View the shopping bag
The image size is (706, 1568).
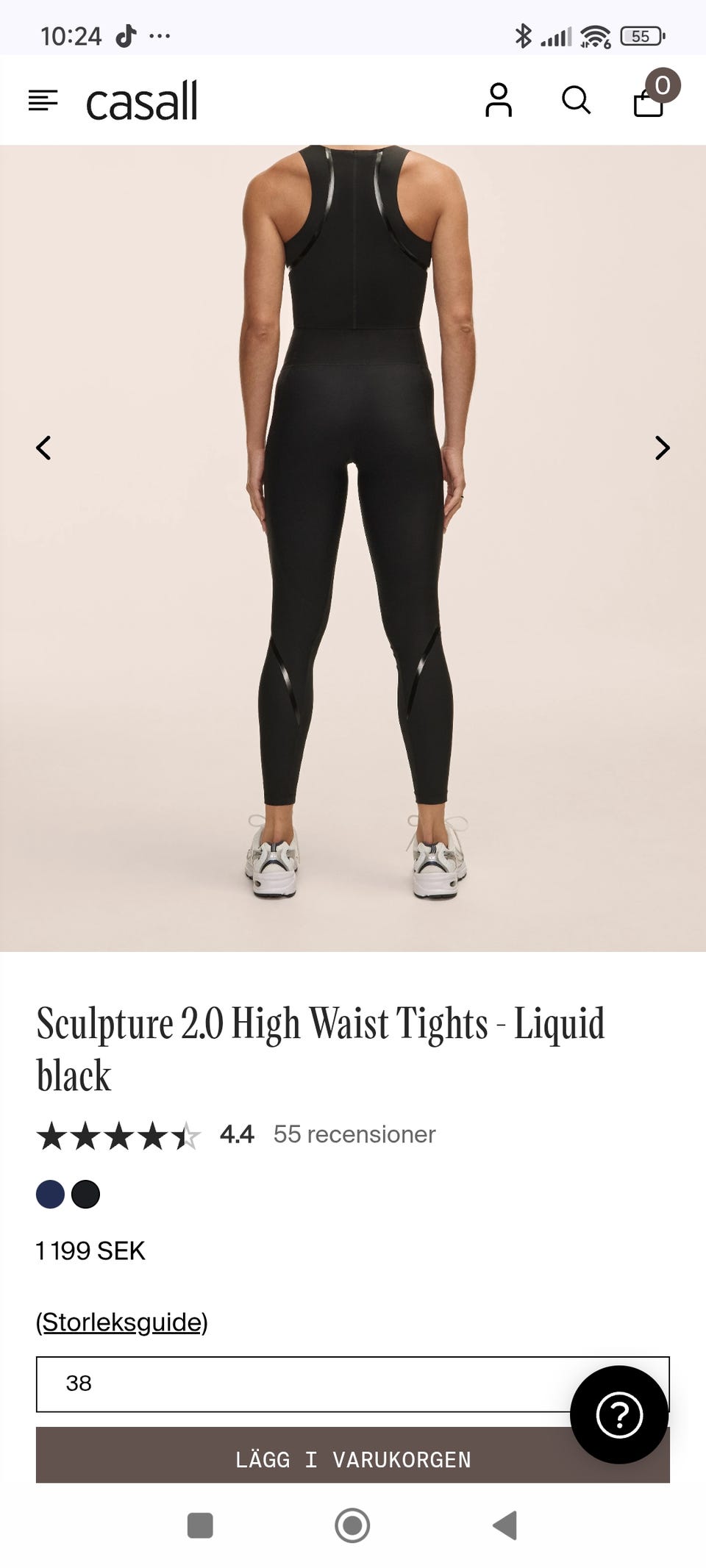click(649, 101)
